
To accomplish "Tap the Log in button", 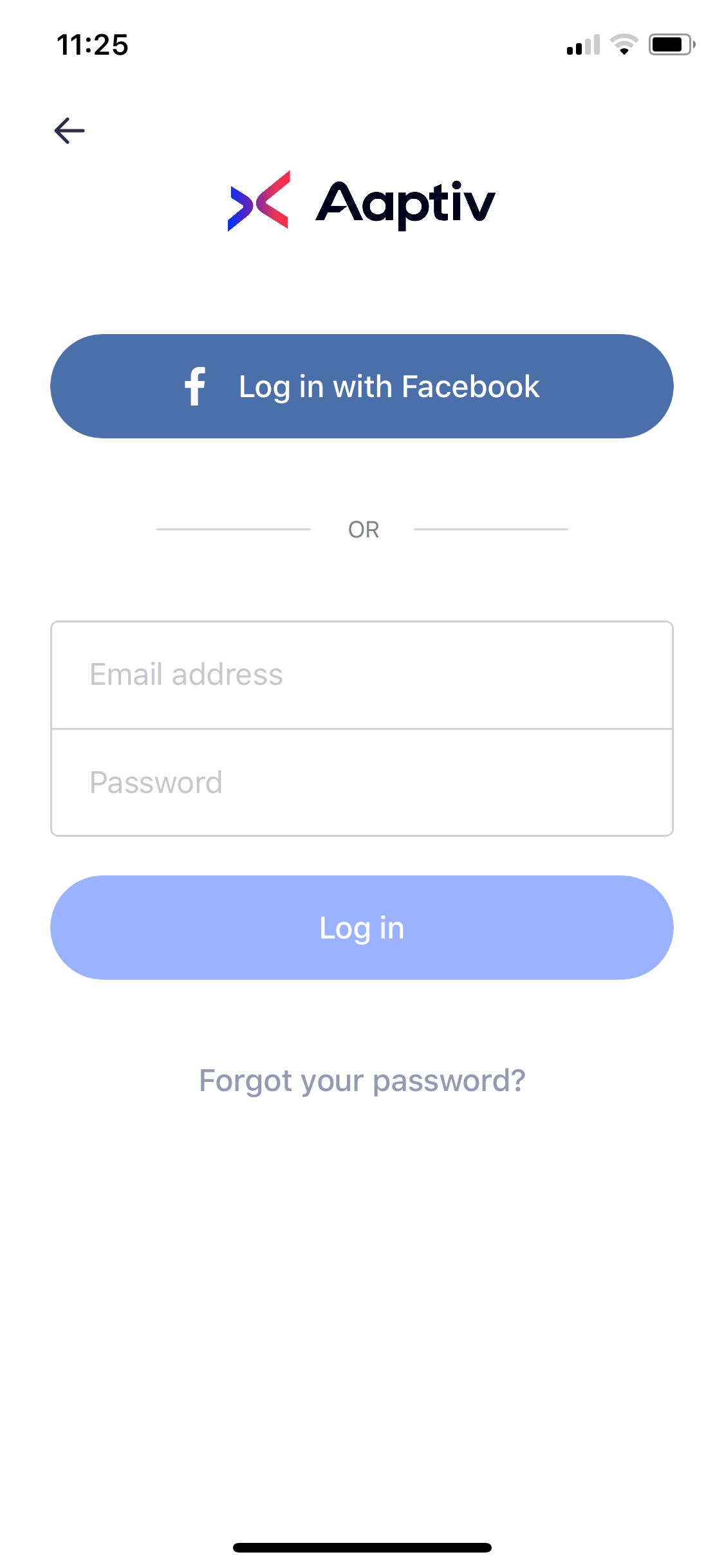I will [362, 928].
